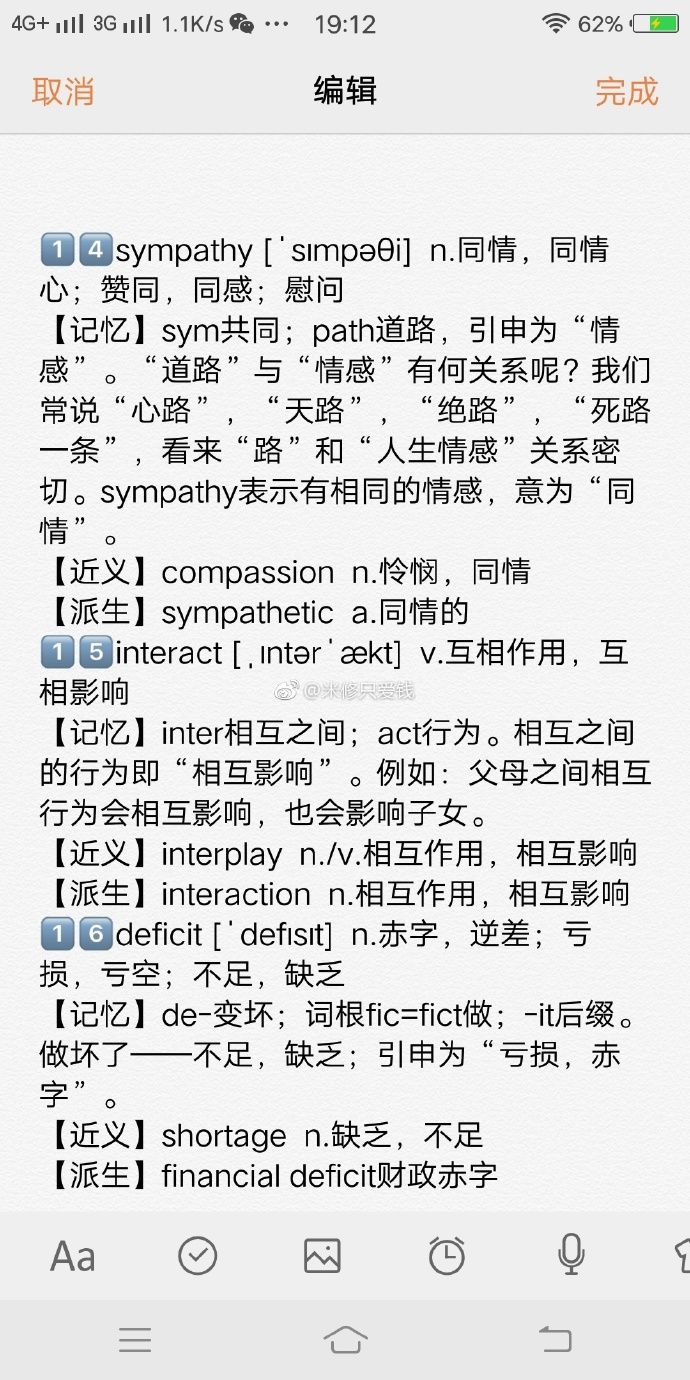This screenshot has height=1380, width=690.
Task: Open recent apps from the navigation bar
Action: (135, 1339)
